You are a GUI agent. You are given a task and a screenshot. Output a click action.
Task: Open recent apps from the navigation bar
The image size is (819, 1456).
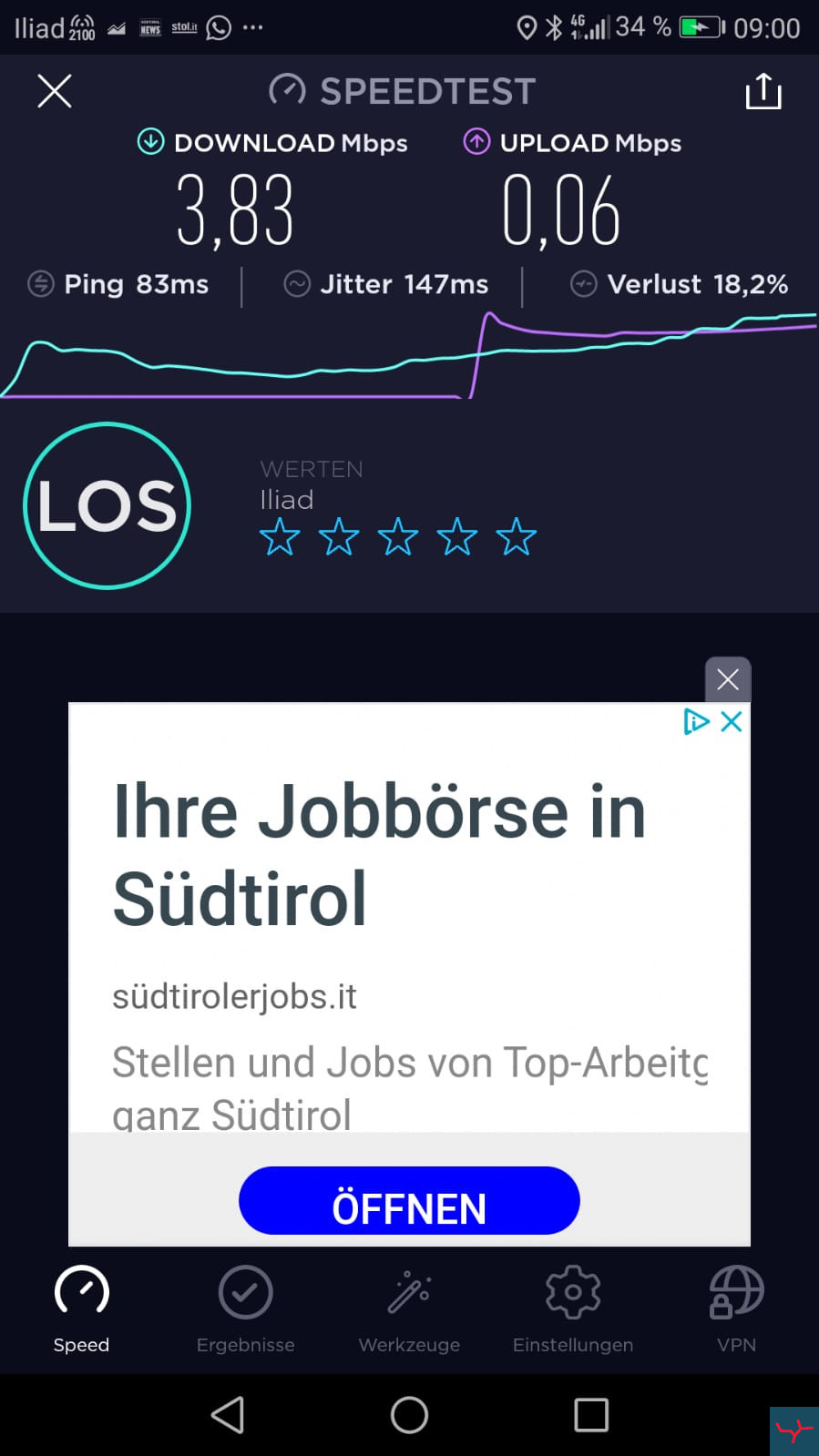tap(591, 1415)
